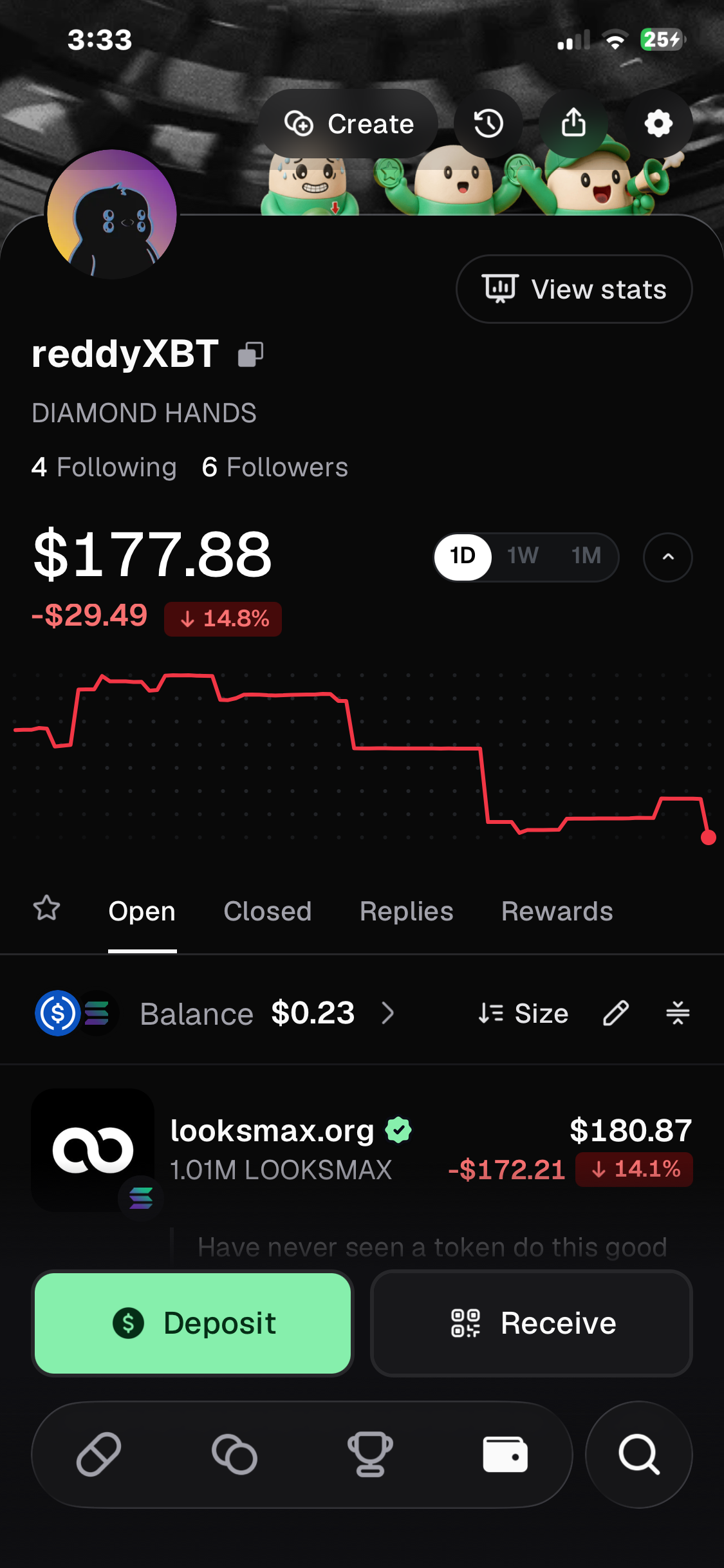Switch chart range to 1W
This screenshot has width=724, height=1568.
[523, 555]
